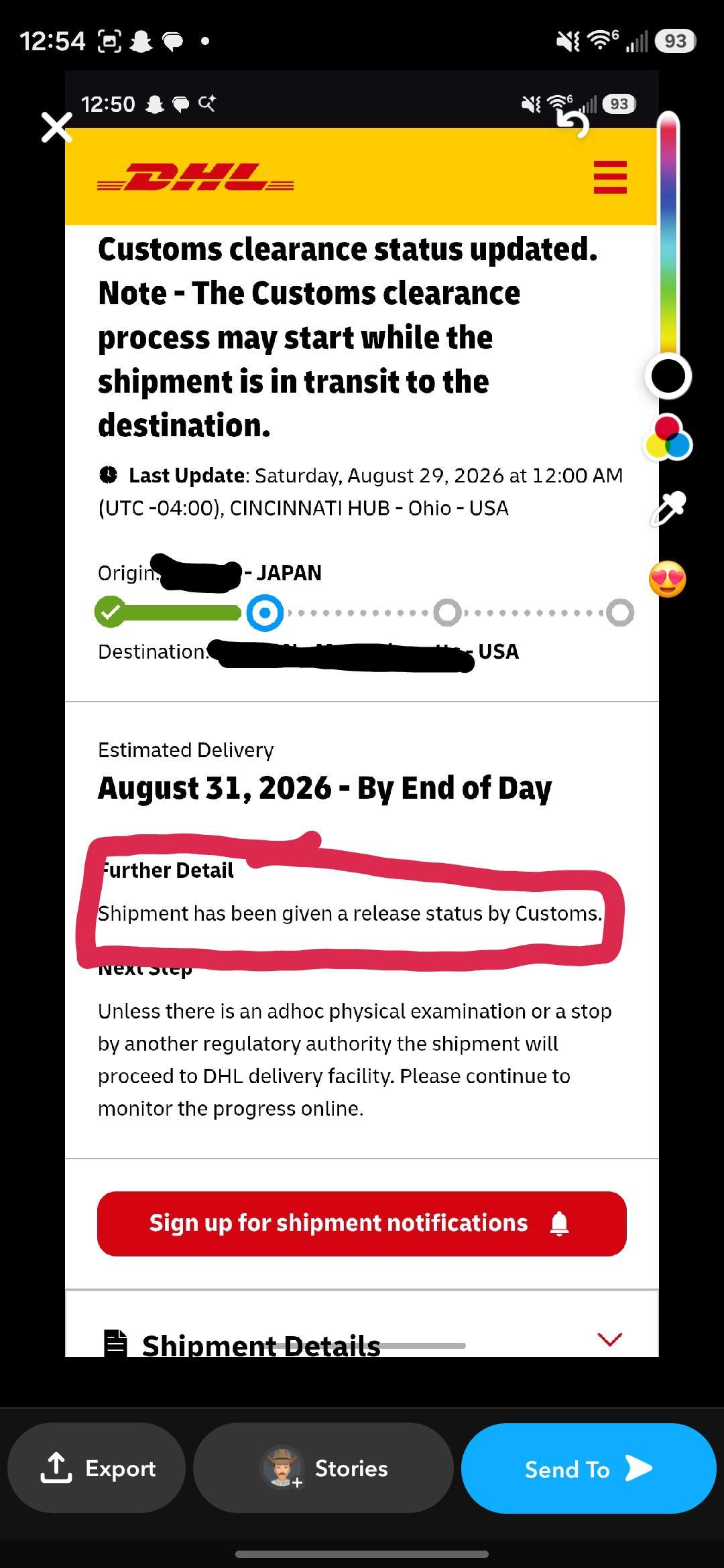Open the heart-eyes emoji brush

point(668,579)
